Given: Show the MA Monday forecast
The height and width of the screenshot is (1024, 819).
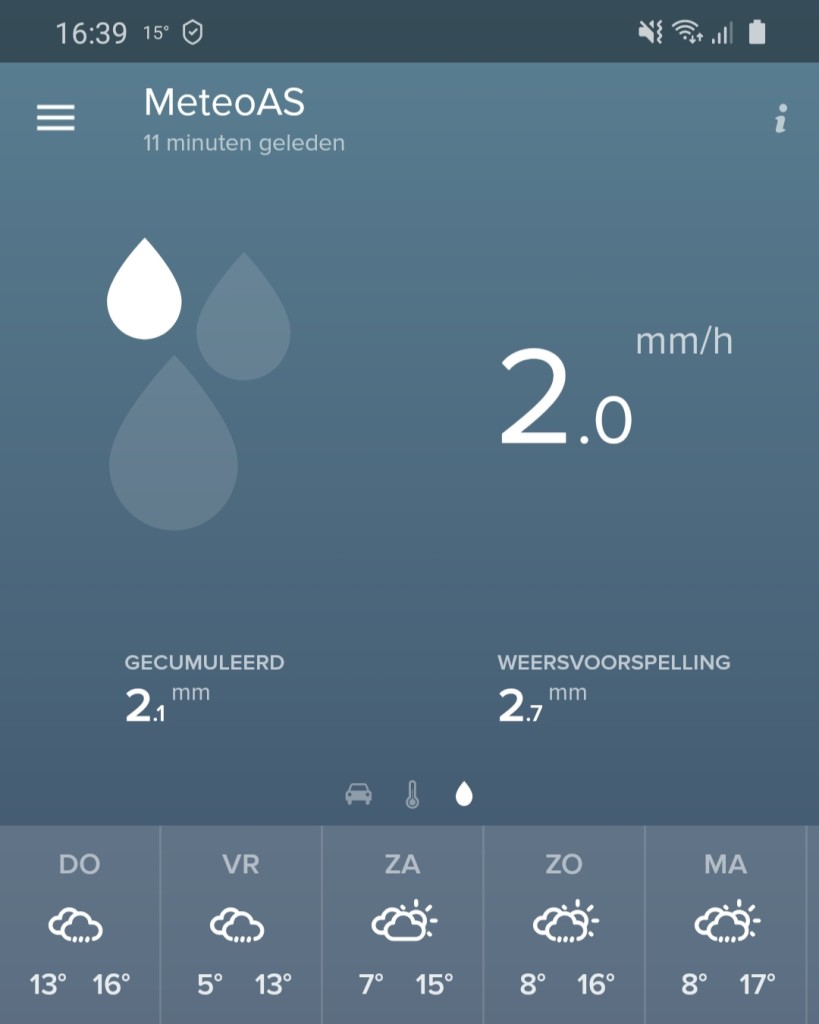Looking at the screenshot, I should 725,924.
